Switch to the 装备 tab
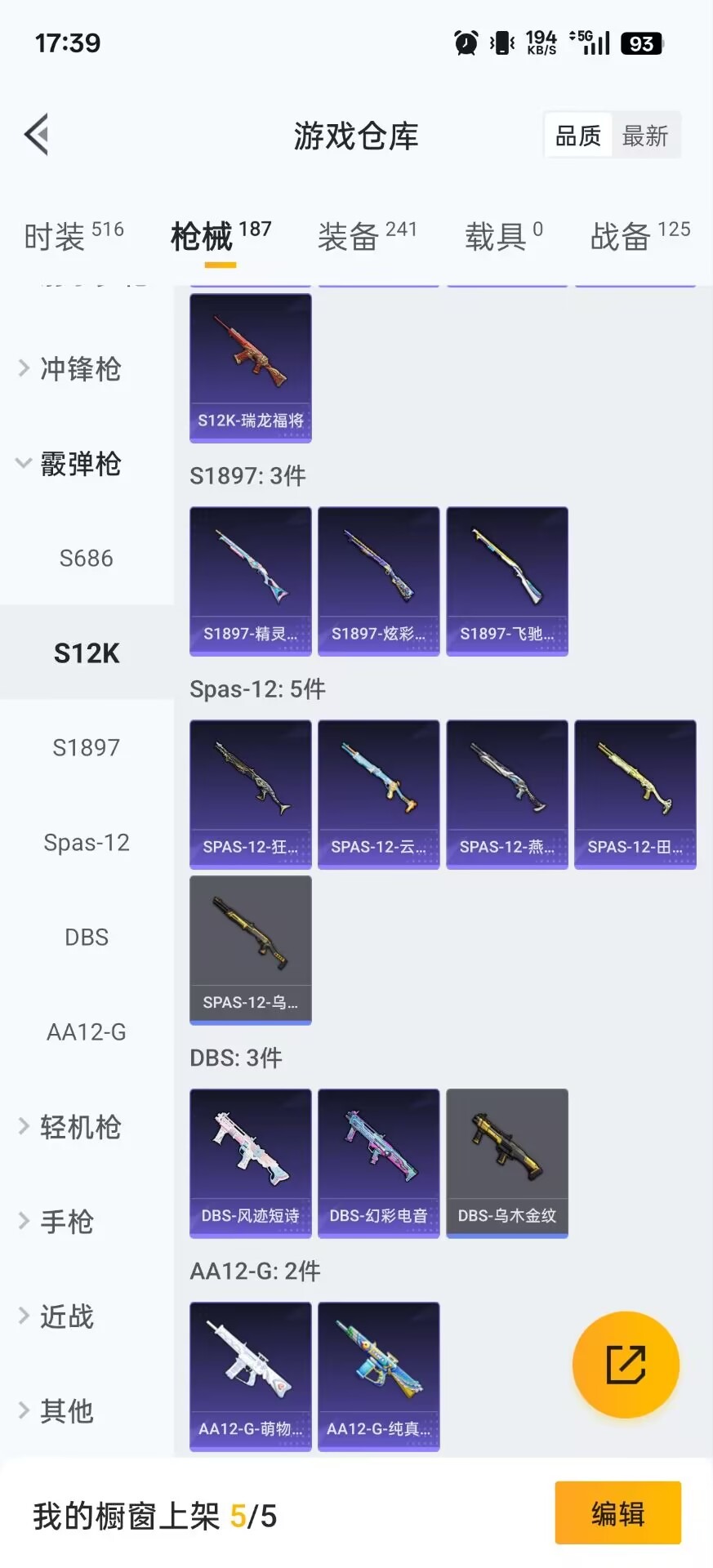The height and width of the screenshot is (1568, 713). point(367,237)
